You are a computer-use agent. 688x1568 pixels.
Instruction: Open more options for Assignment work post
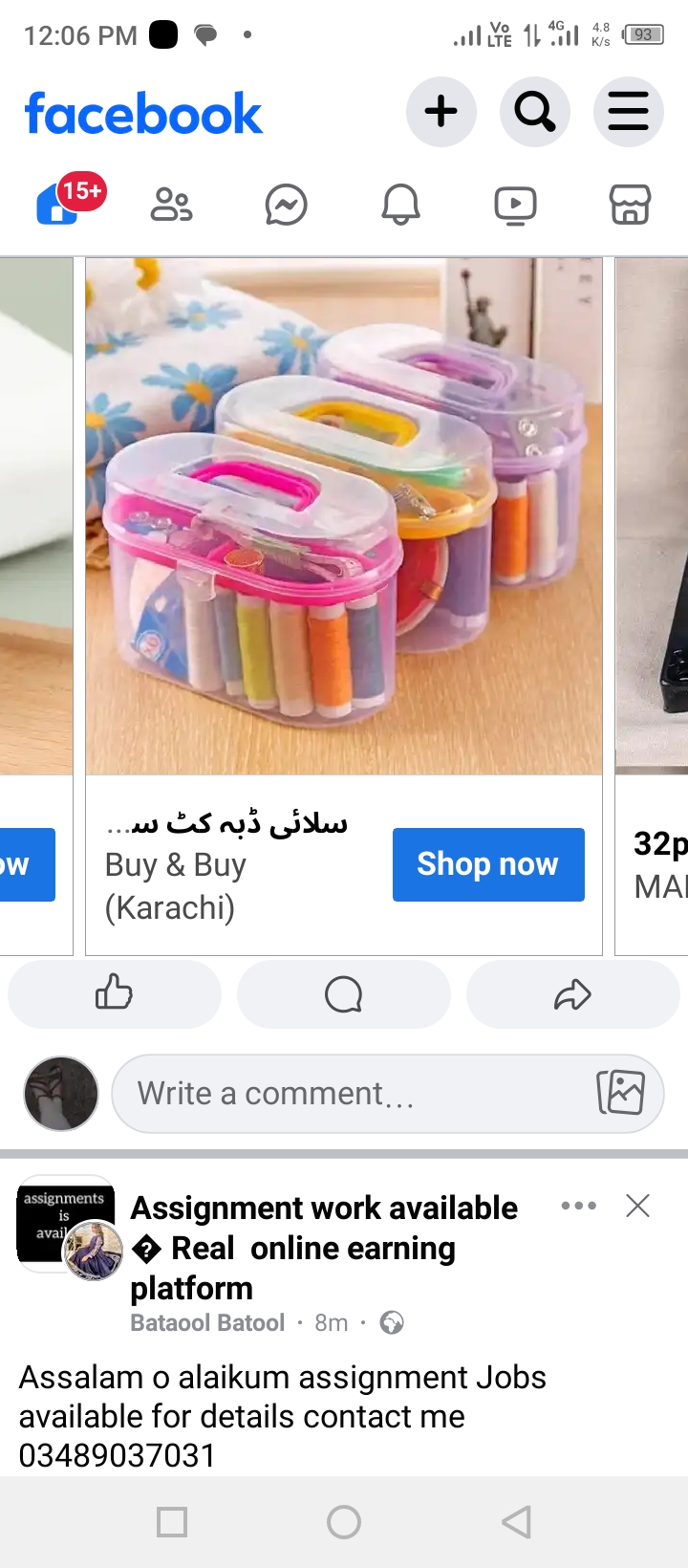point(579,1206)
